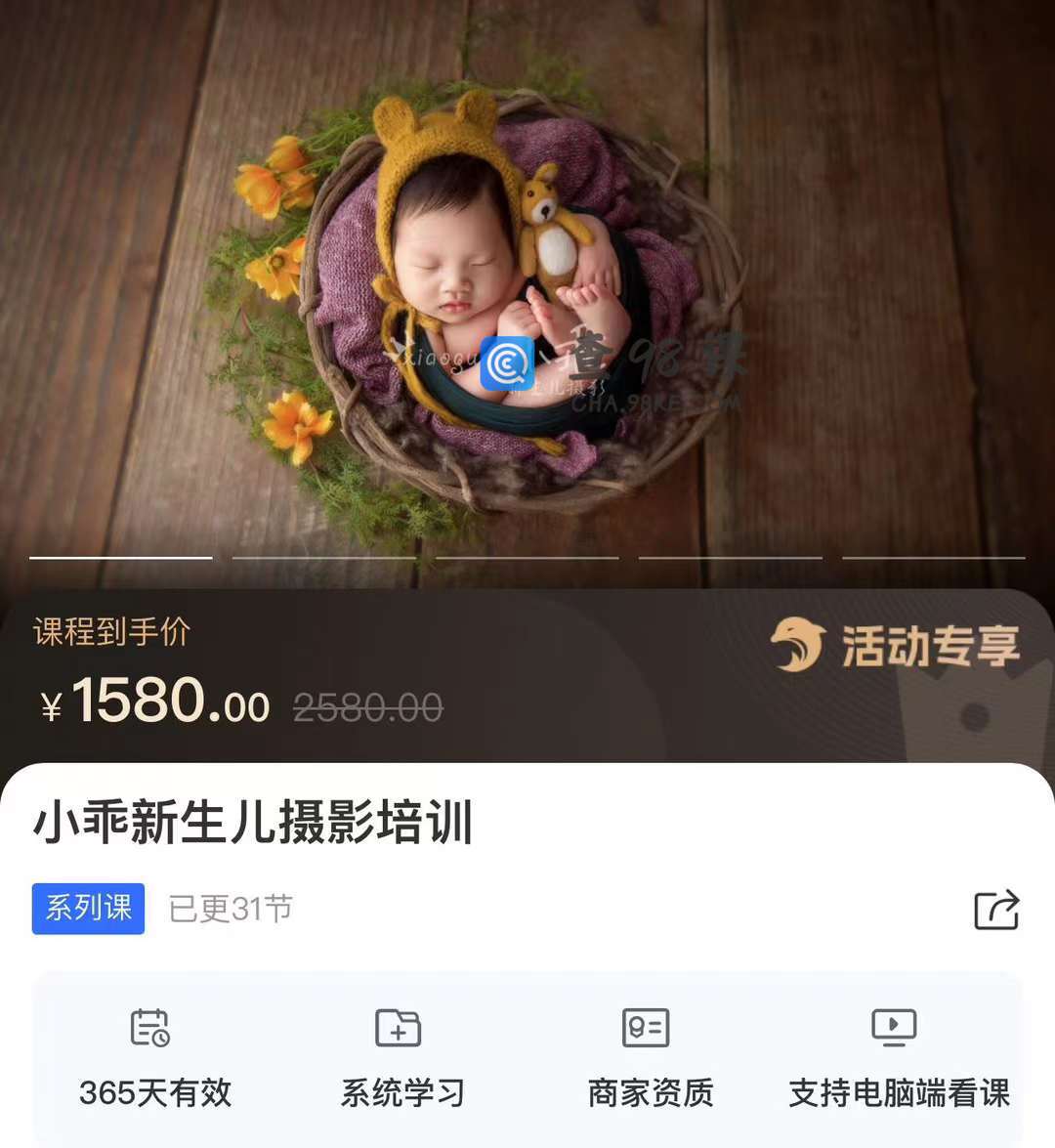Share this newborn photography course
The image size is (1055, 1148).
[x=996, y=910]
